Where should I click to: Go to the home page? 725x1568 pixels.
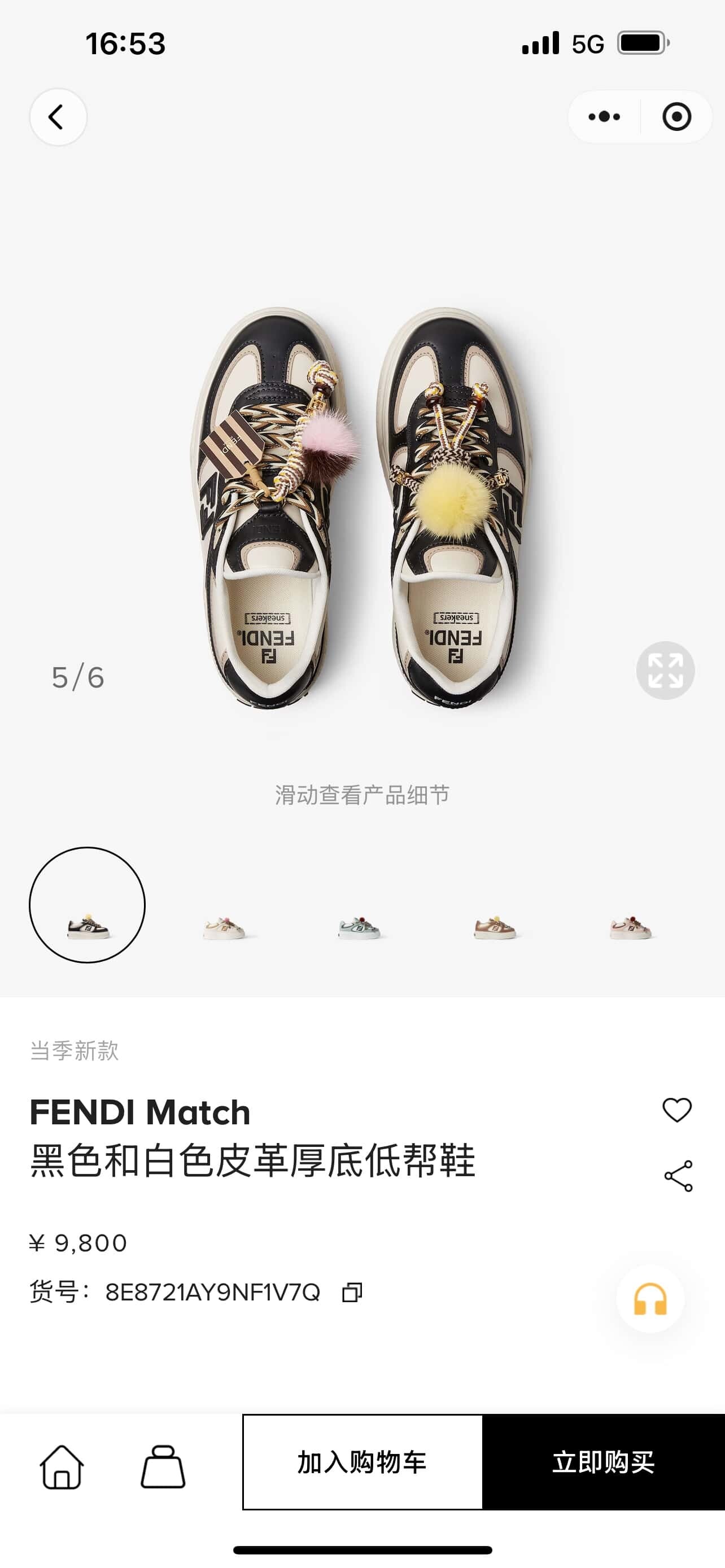click(x=62, y=1467)
